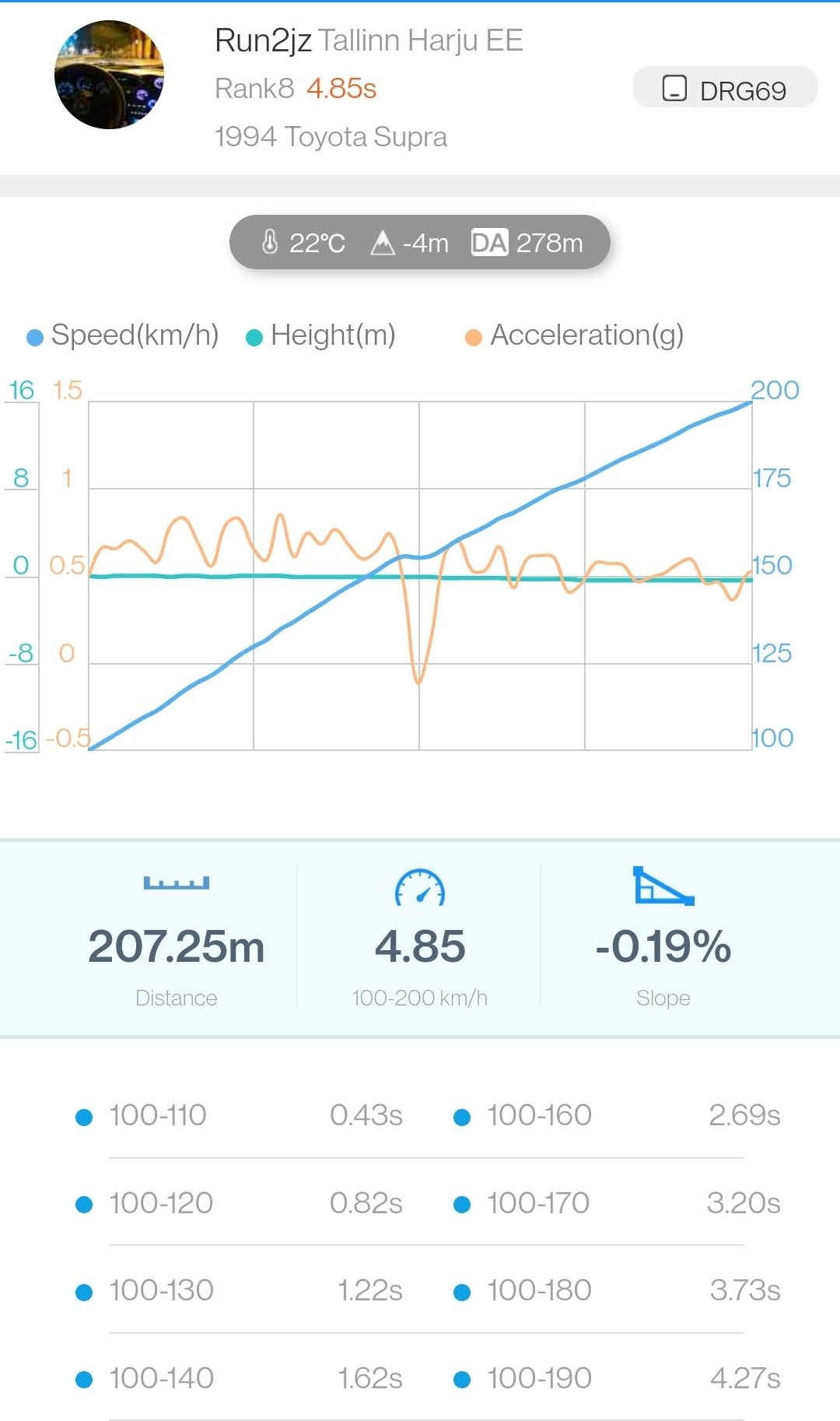Screen dimensions: 840x1421
Task: Open the Rank8 leaderboard entry
Action: point(254,88)
